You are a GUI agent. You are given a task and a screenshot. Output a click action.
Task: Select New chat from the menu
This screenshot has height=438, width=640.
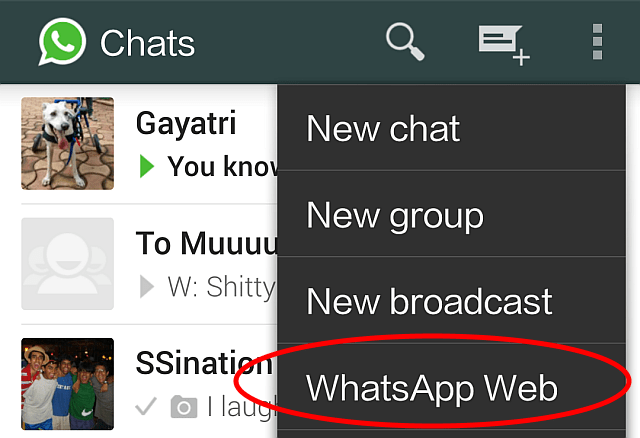[x=383, y=128]
